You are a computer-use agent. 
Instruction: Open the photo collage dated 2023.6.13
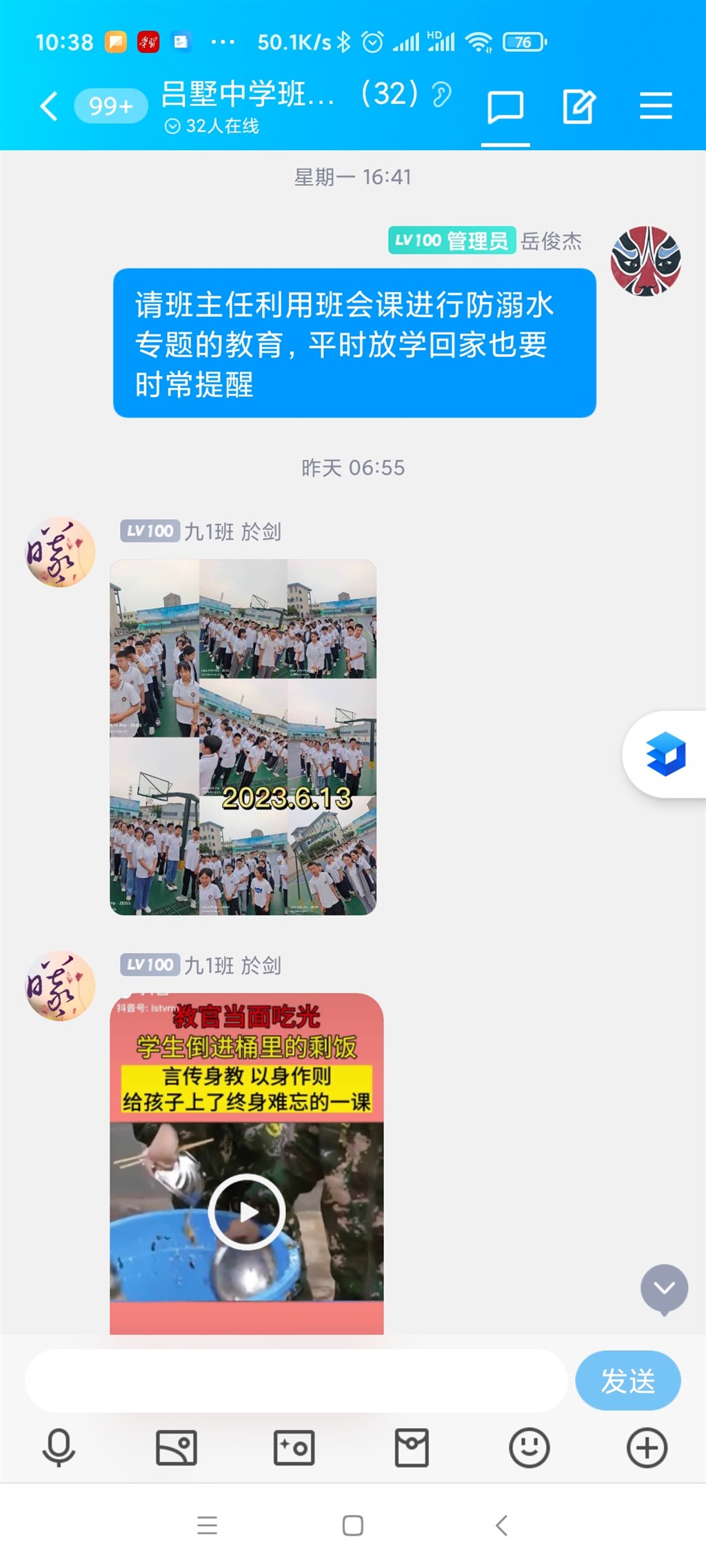coord(243,737)
